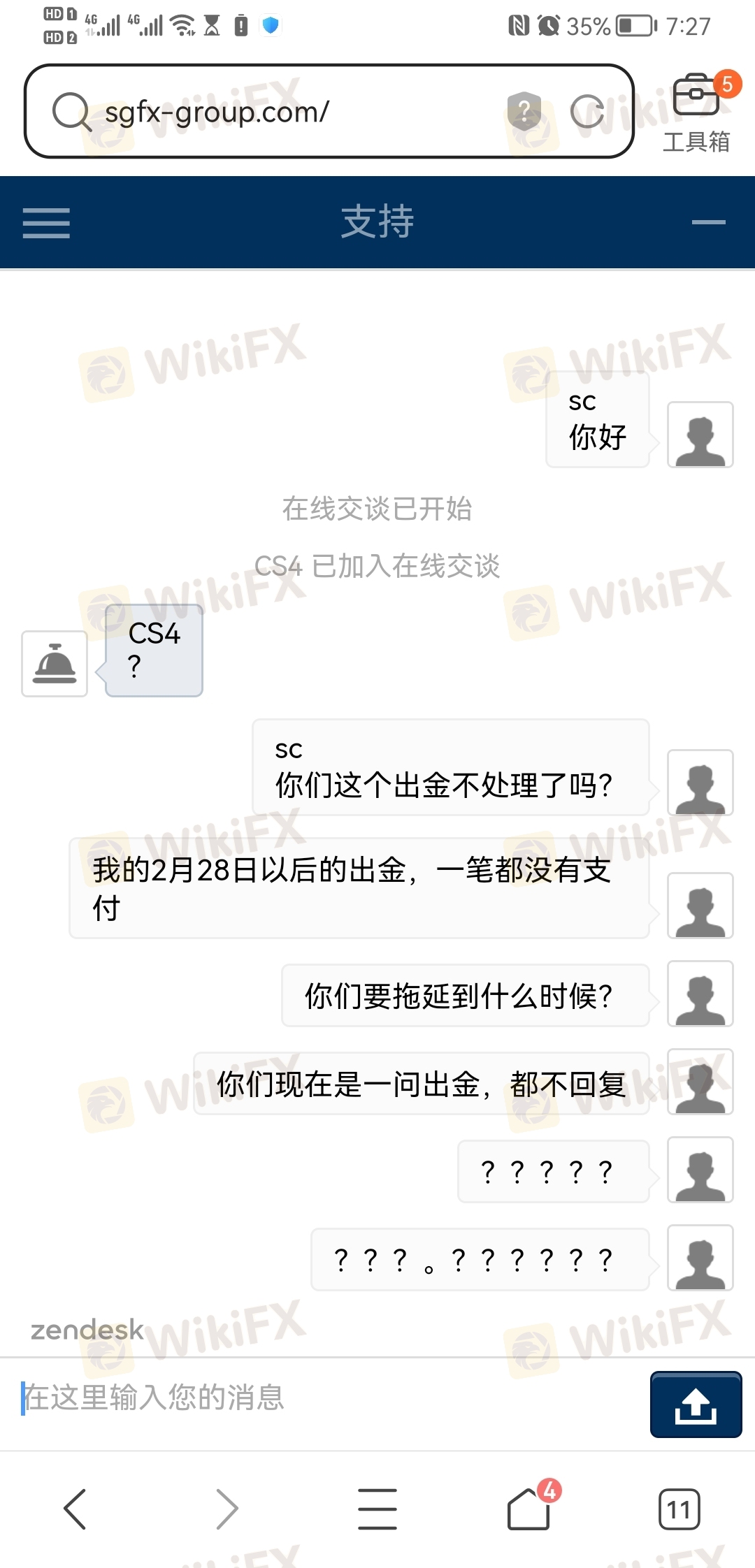Minimize the 支持 chat window
Screen dimensions: 755x1568
[708, 223]
